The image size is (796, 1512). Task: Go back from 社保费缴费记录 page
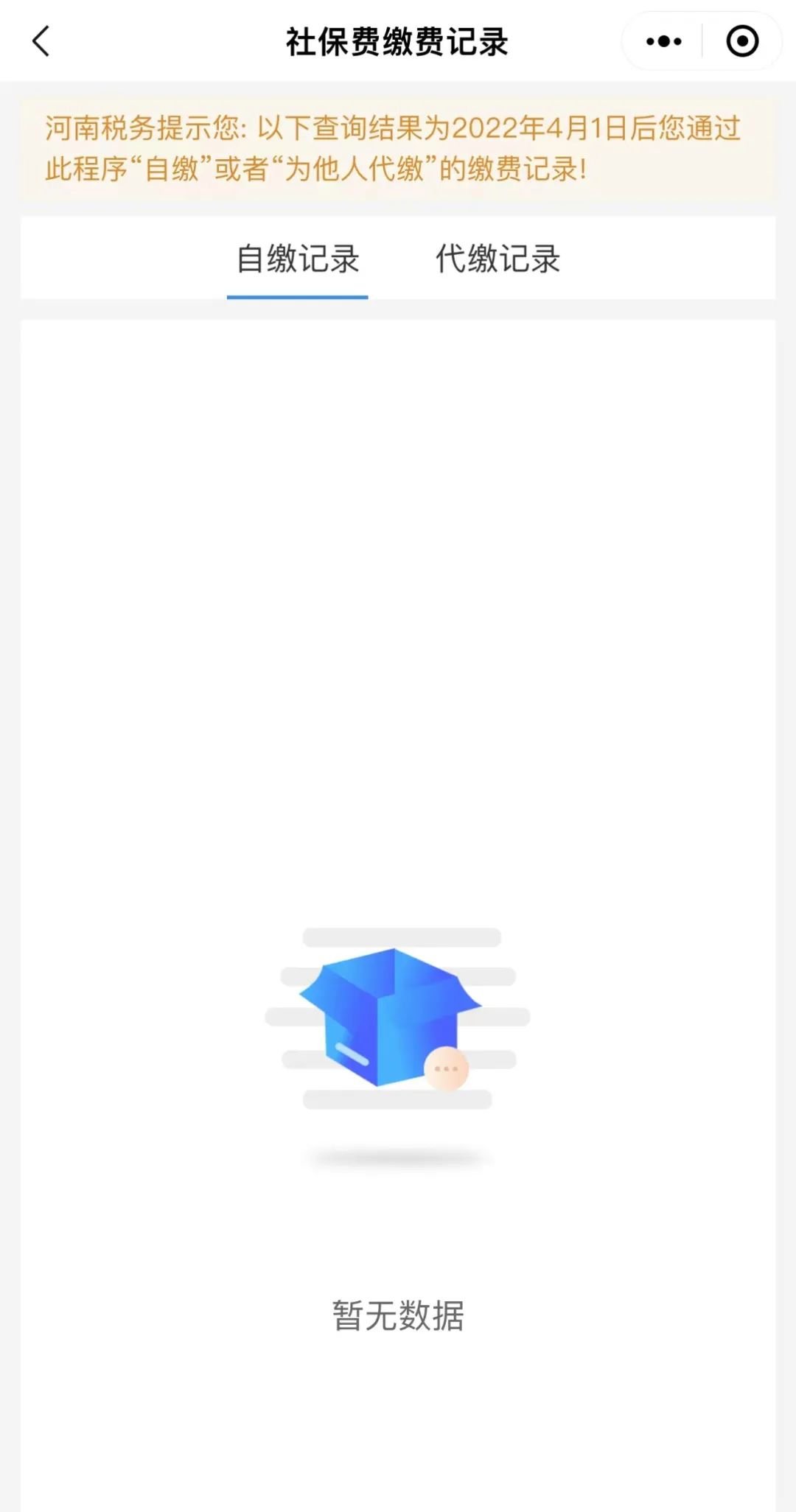tap(41, 41)
